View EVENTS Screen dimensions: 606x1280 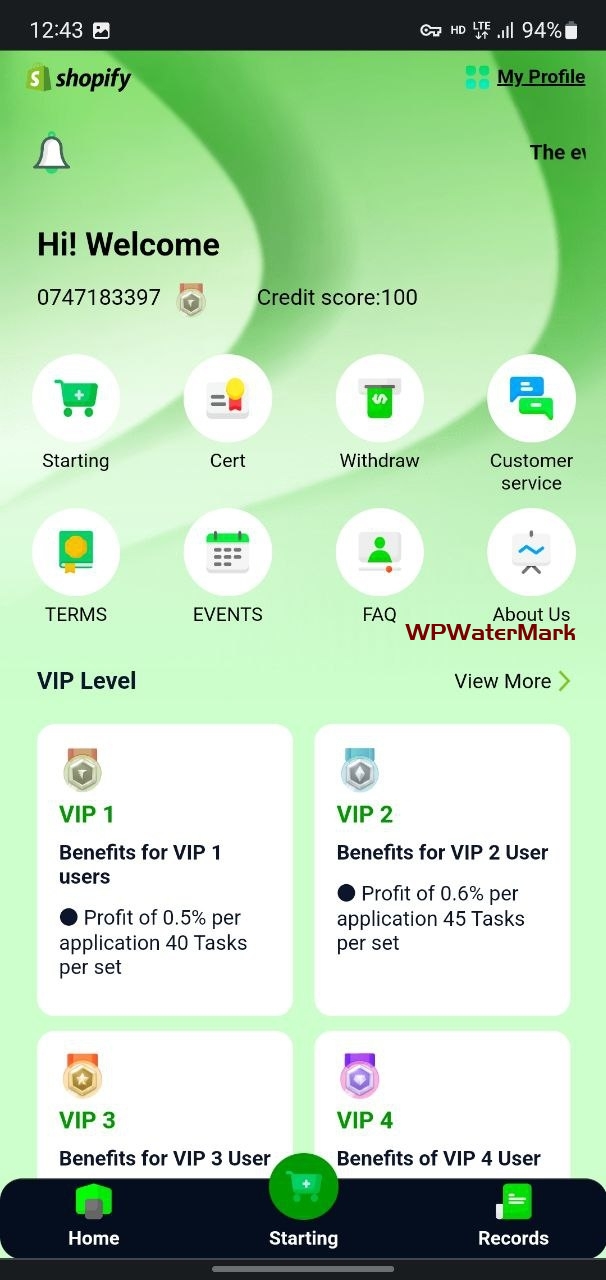[228, 553]
